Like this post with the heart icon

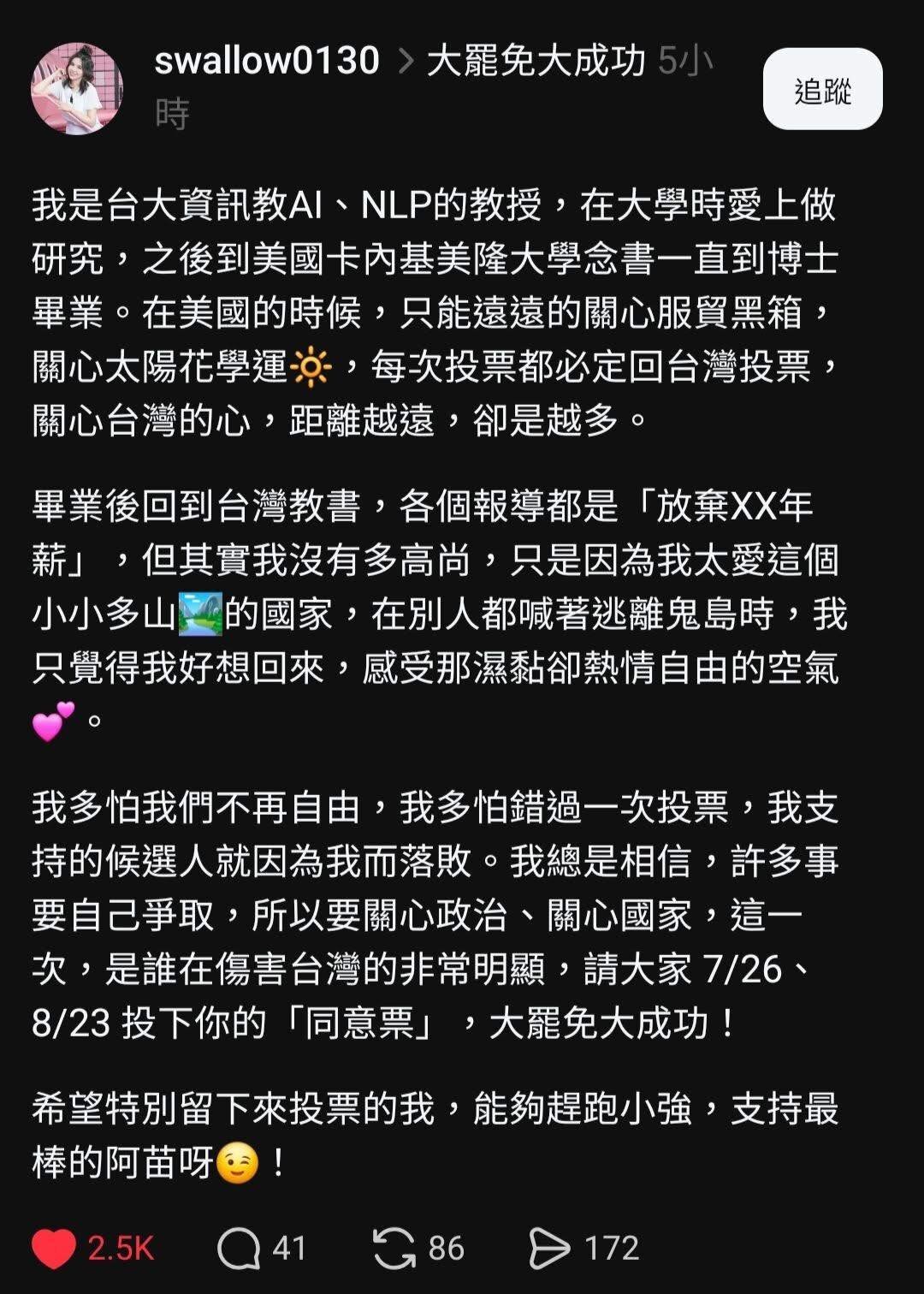point(54,1249)
